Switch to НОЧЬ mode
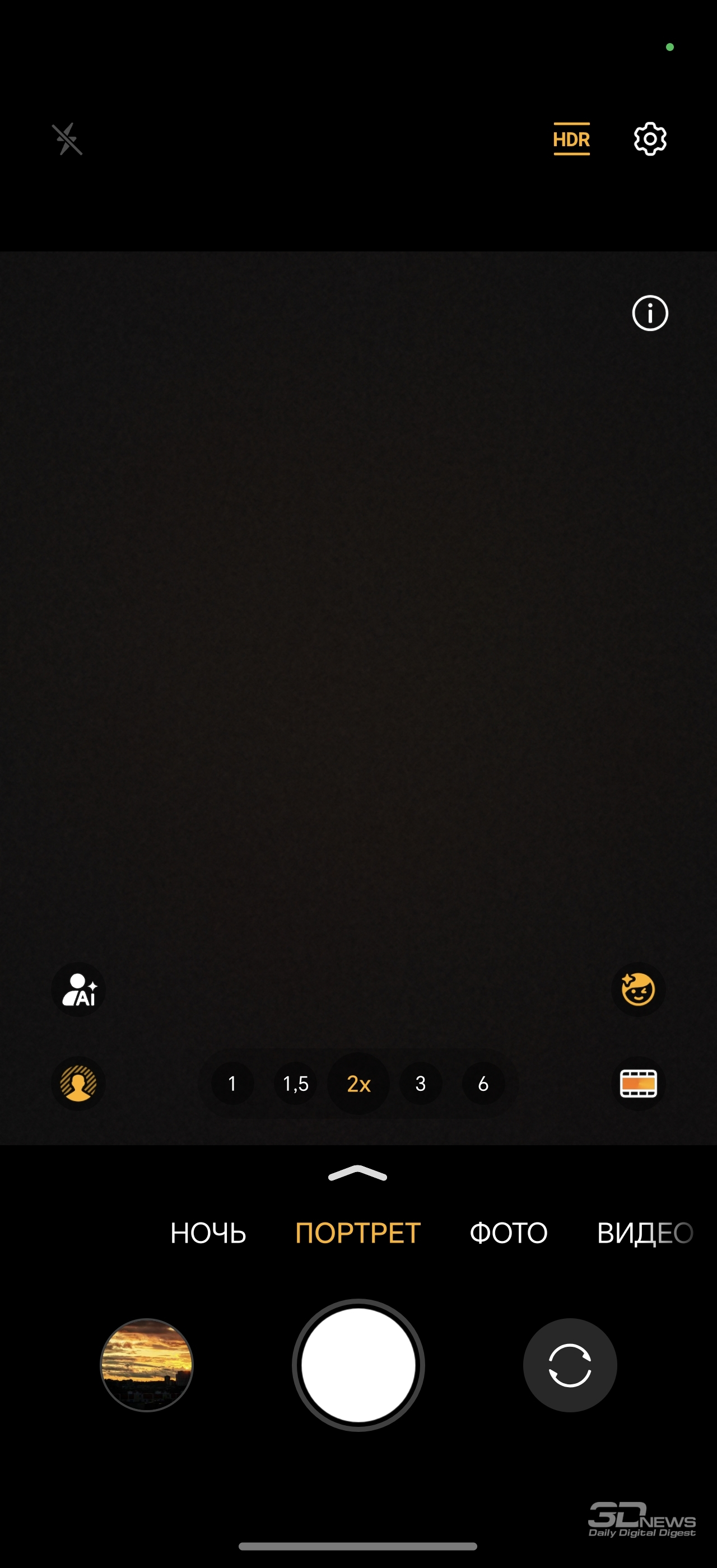The width and height of the screenshot is (717, 1568). (208, 1233)
